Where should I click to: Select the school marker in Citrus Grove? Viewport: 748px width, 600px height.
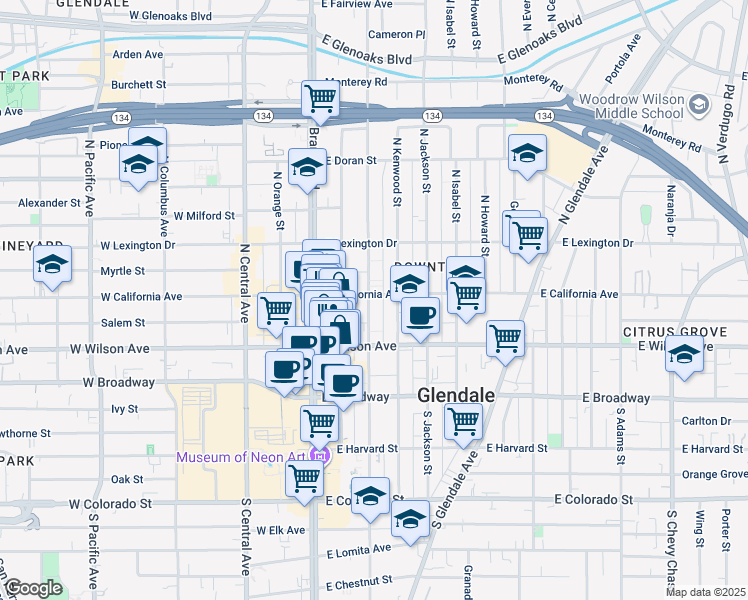(685, 357)
